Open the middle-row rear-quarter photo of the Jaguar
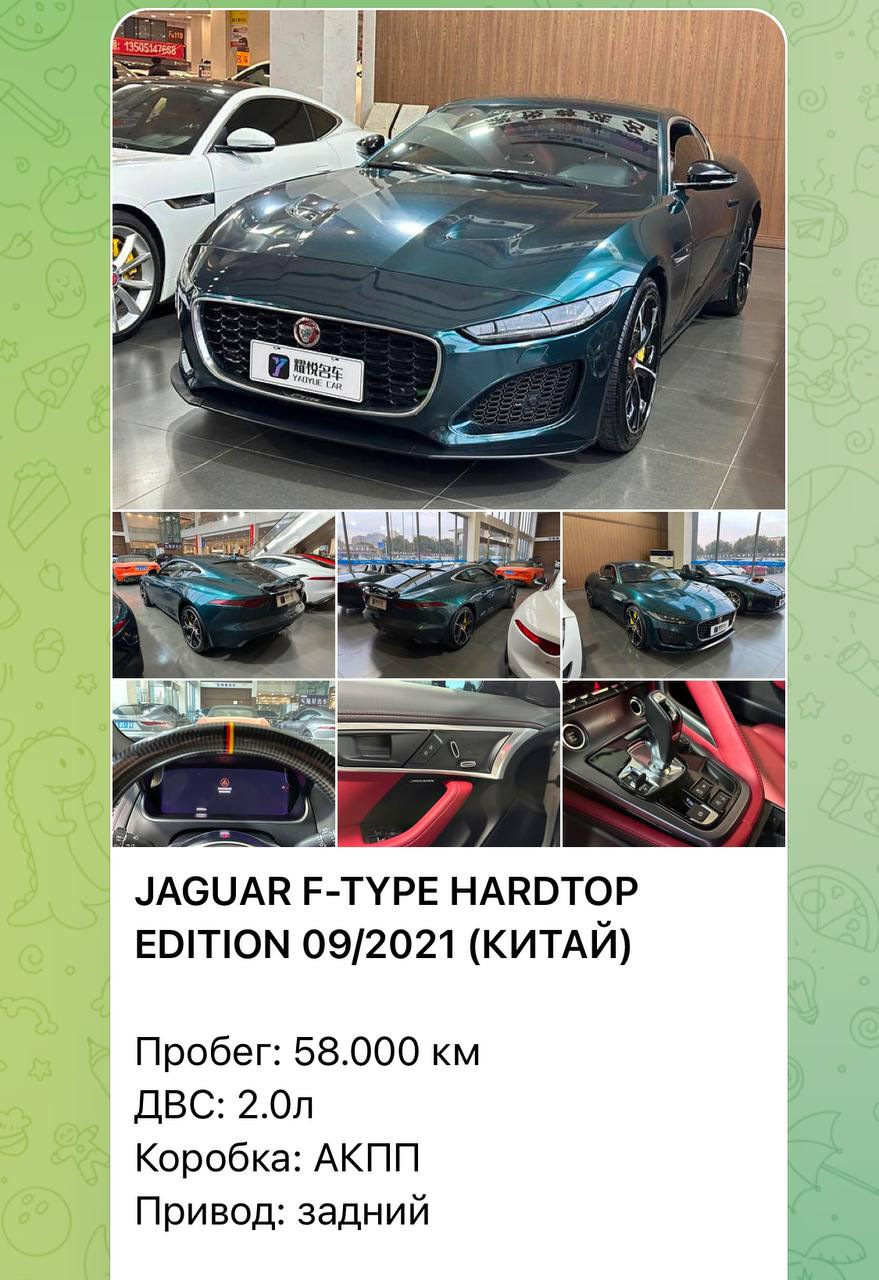Viewport: 879px width, 1280px height. tap(449, 595)
